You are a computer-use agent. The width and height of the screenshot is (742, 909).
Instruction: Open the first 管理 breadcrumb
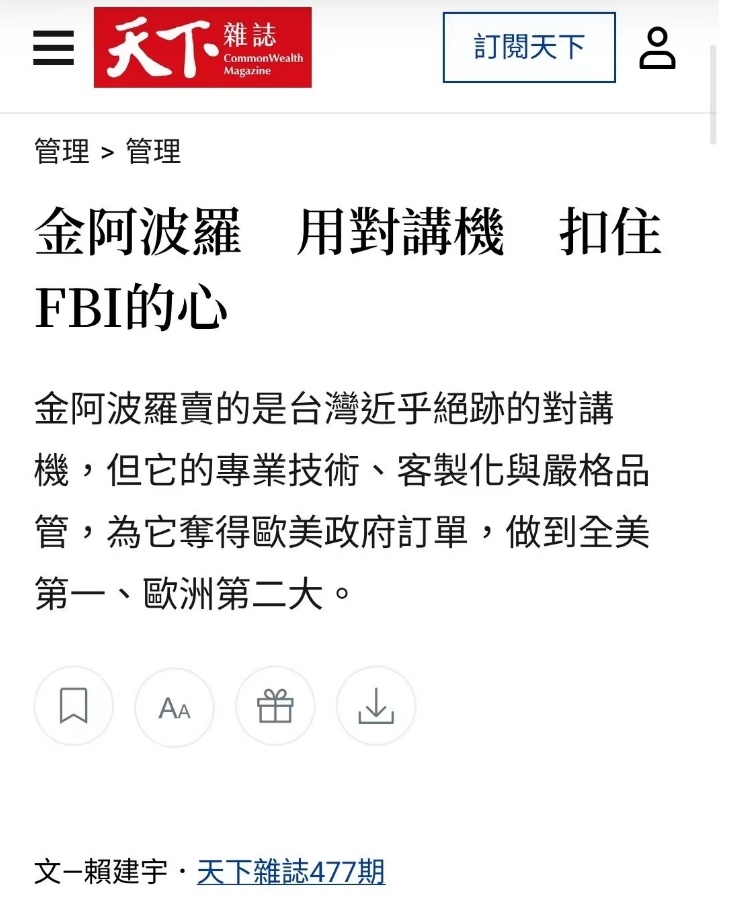[x=62, y=151]
